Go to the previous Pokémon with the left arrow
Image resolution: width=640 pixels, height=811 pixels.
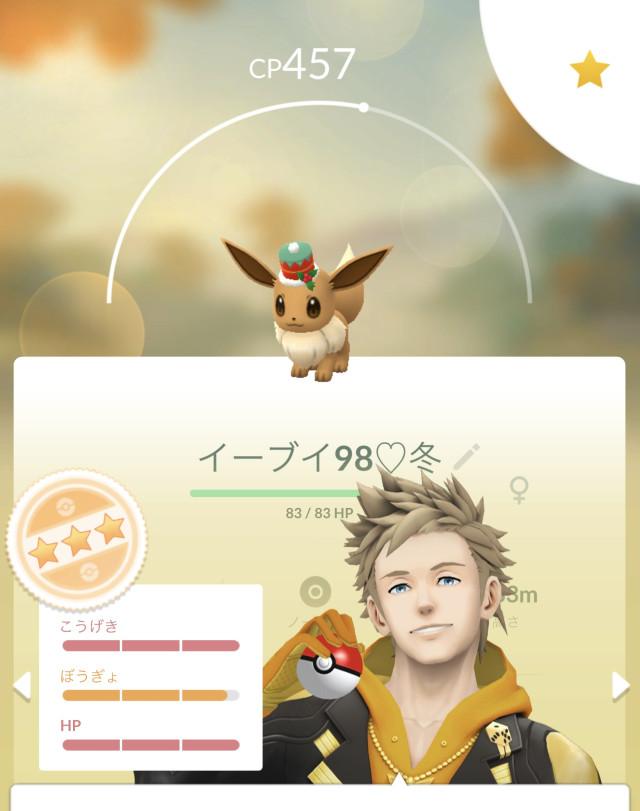coord(21,685)
